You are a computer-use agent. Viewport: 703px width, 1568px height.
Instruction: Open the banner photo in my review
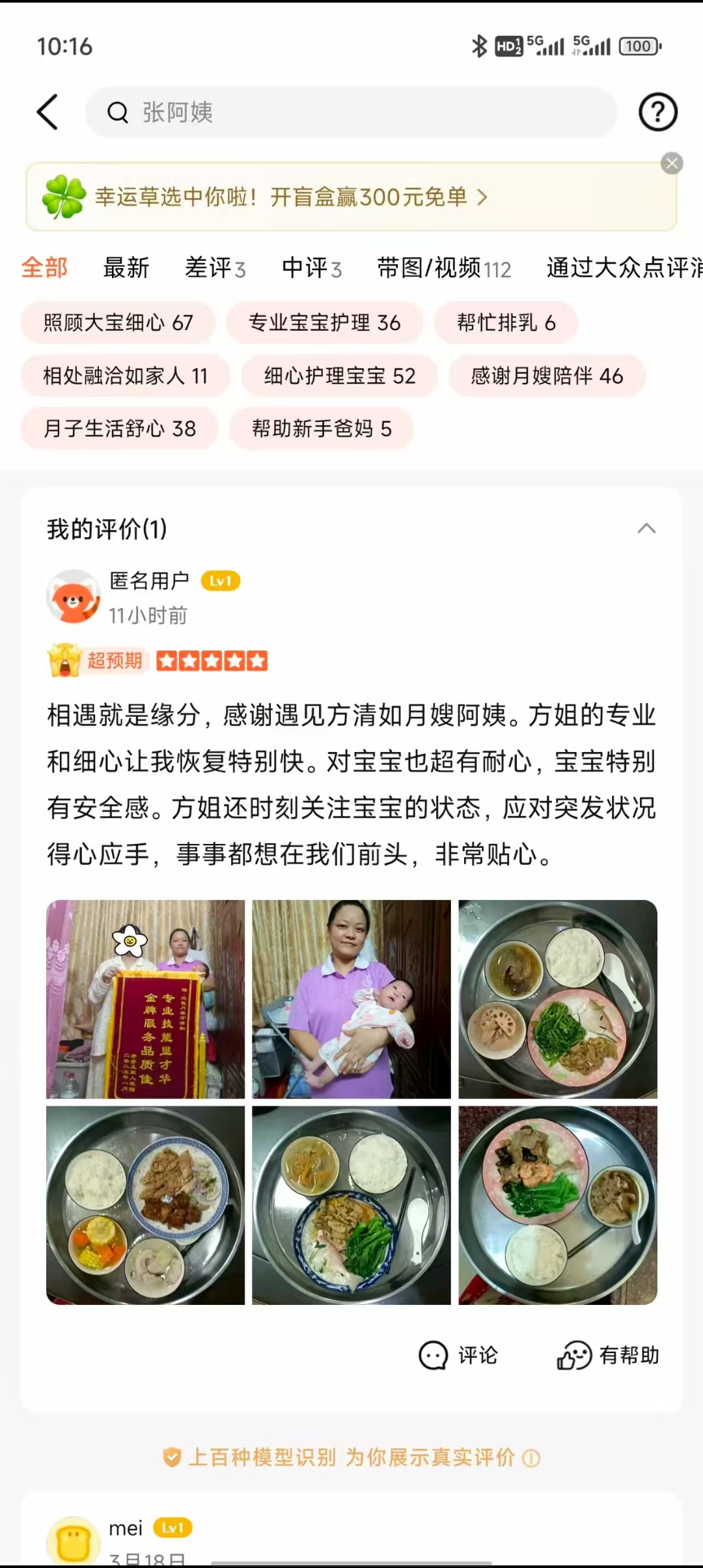click(x=145, y=999)
